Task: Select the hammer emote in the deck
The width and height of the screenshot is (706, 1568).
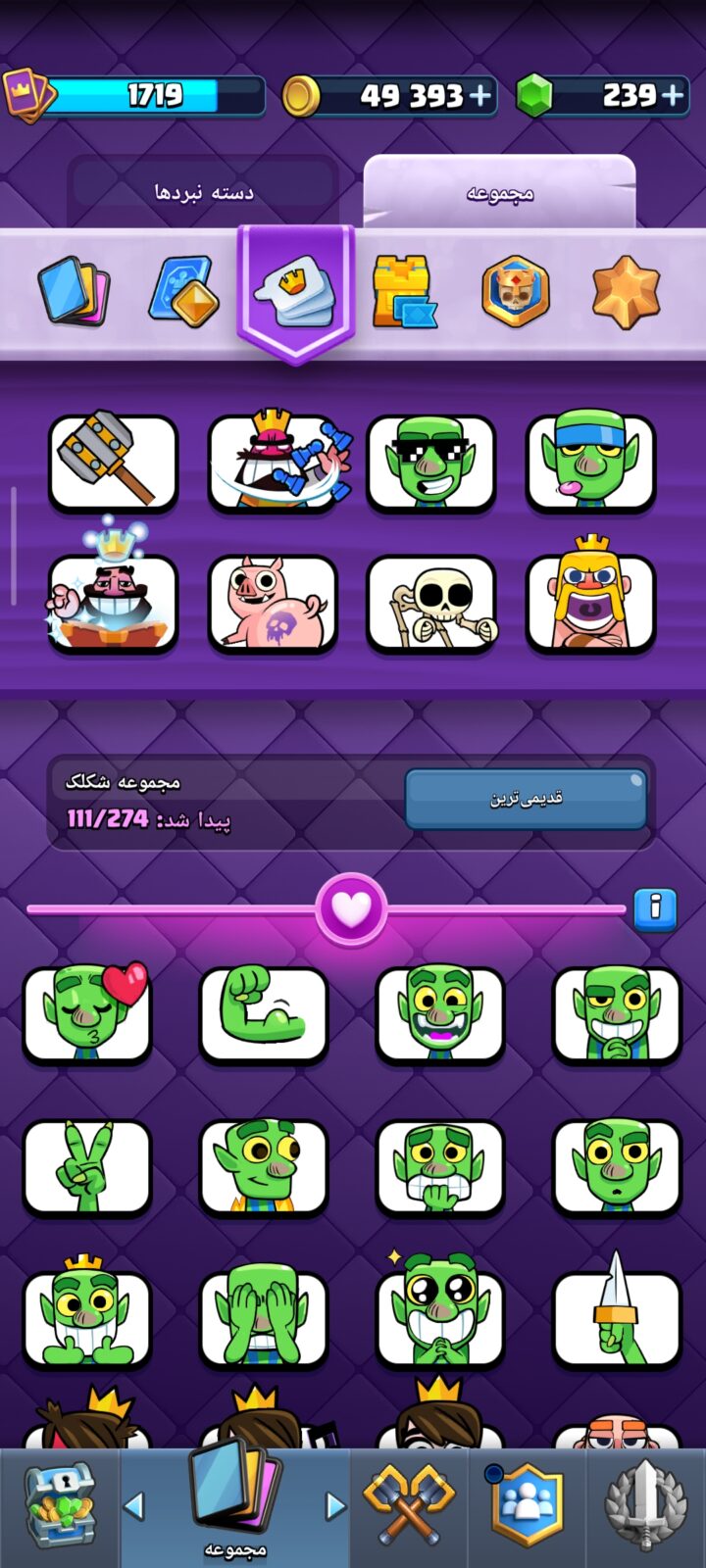Action: pos(113,463)
